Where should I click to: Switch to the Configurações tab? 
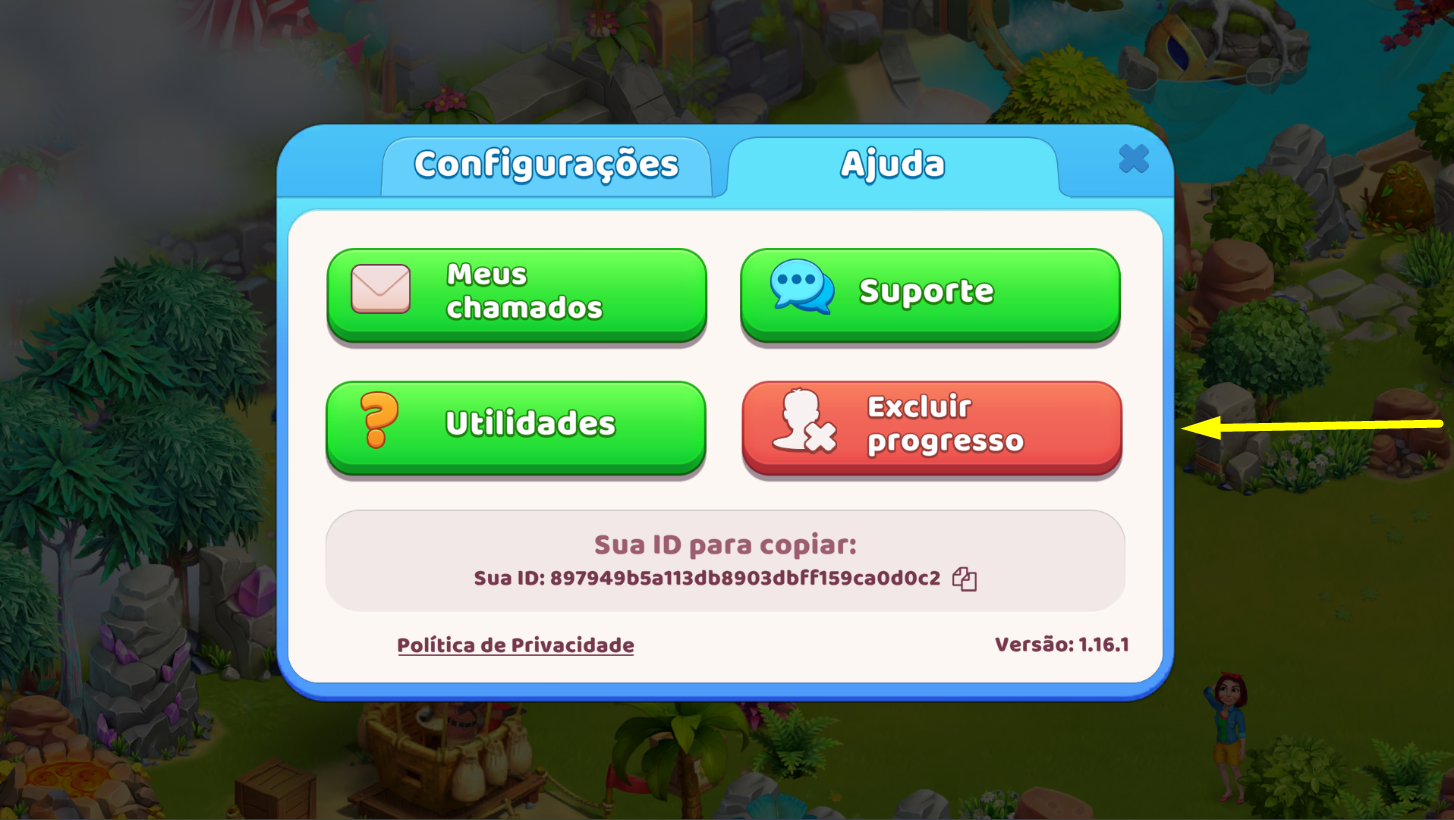click(546, 165)
